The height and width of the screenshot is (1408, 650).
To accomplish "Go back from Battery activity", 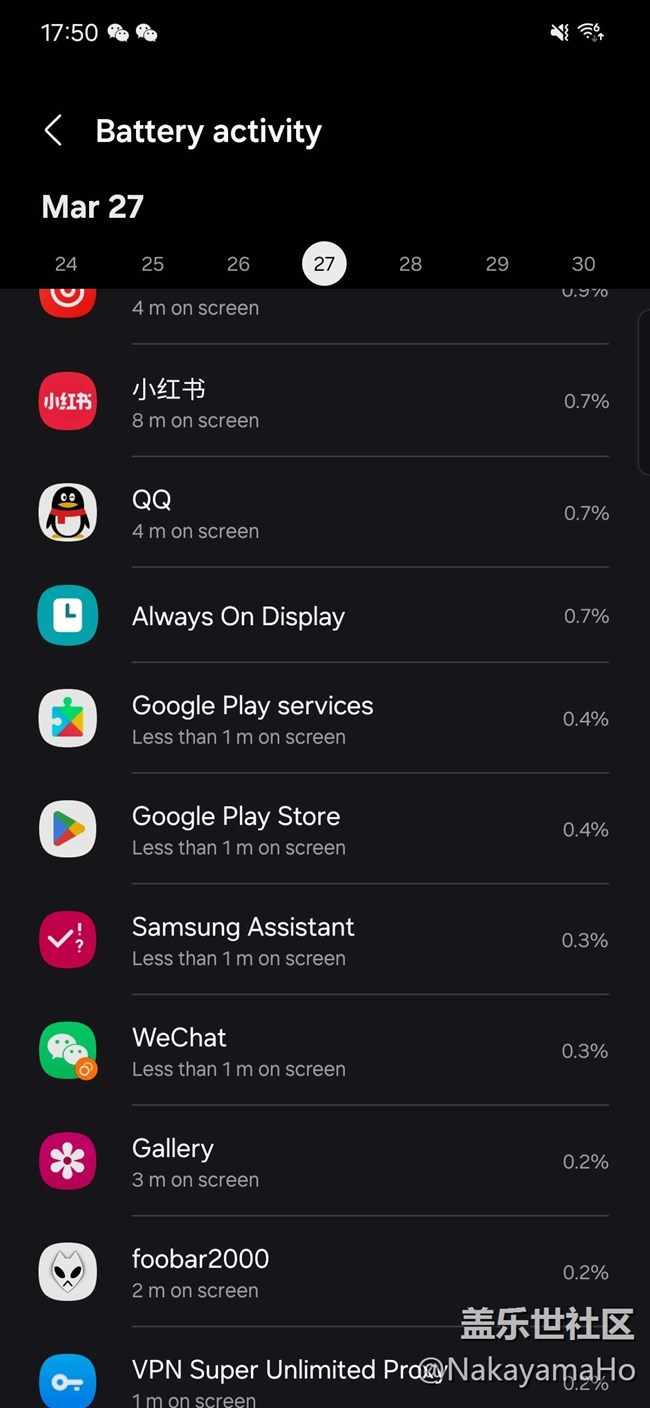I will (x=54, y=130).
